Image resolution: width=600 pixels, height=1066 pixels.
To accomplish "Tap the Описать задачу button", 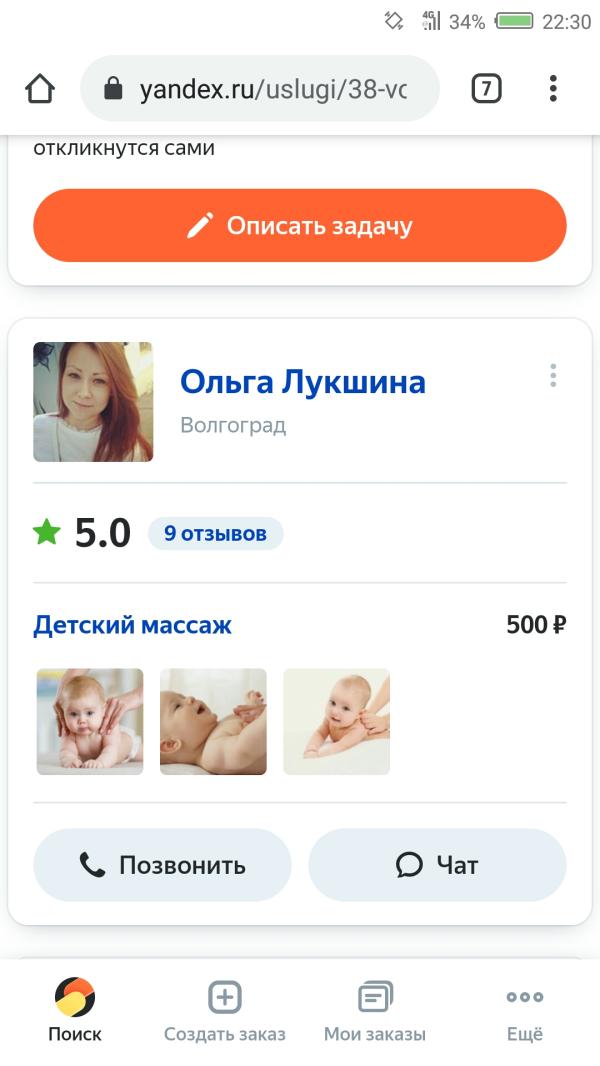I will 300,225.
